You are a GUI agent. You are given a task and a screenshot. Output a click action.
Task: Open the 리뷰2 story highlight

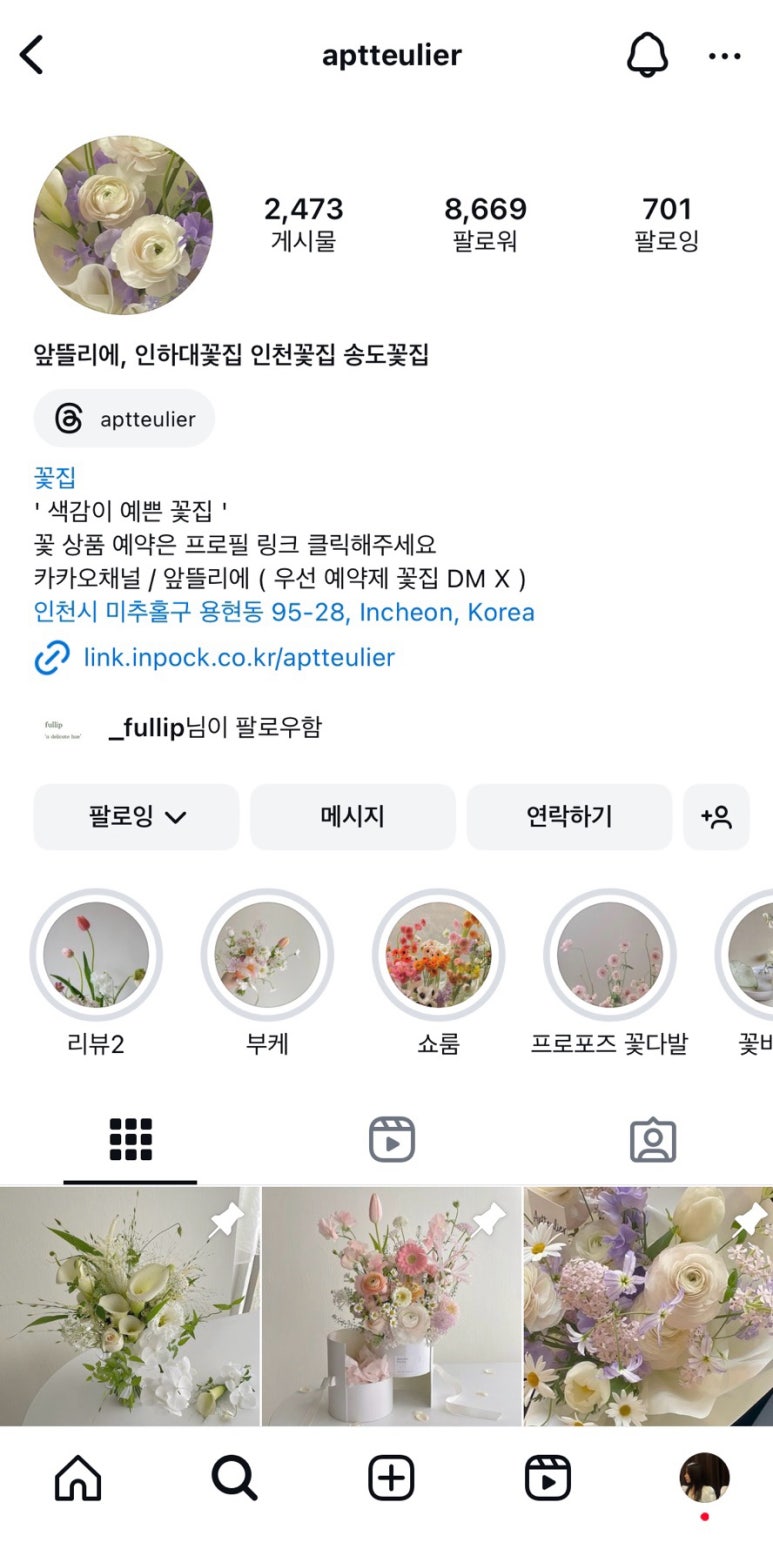tap(96, 955)
